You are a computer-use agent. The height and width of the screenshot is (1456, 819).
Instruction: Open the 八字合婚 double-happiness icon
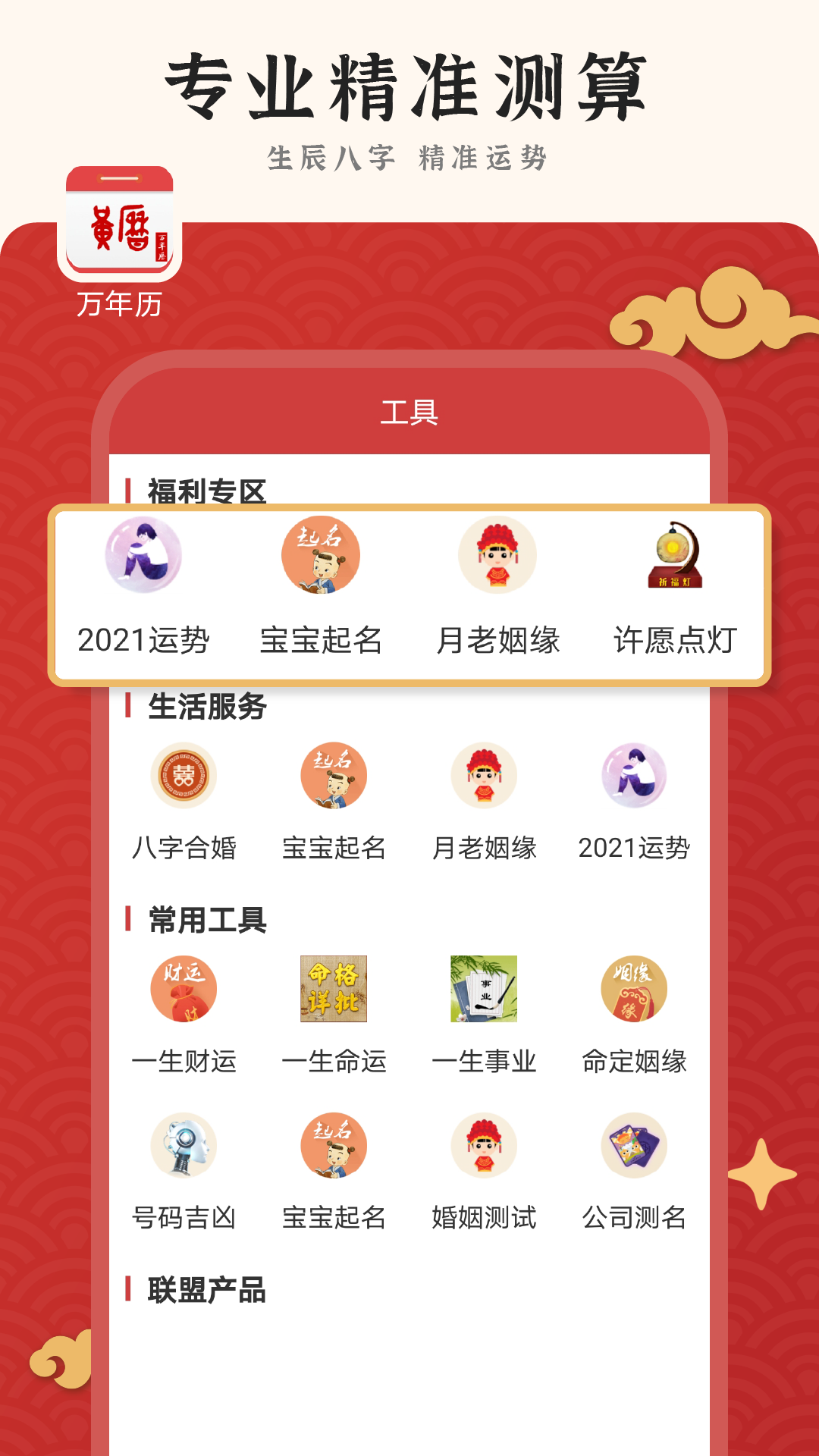(x=185, y=774)
